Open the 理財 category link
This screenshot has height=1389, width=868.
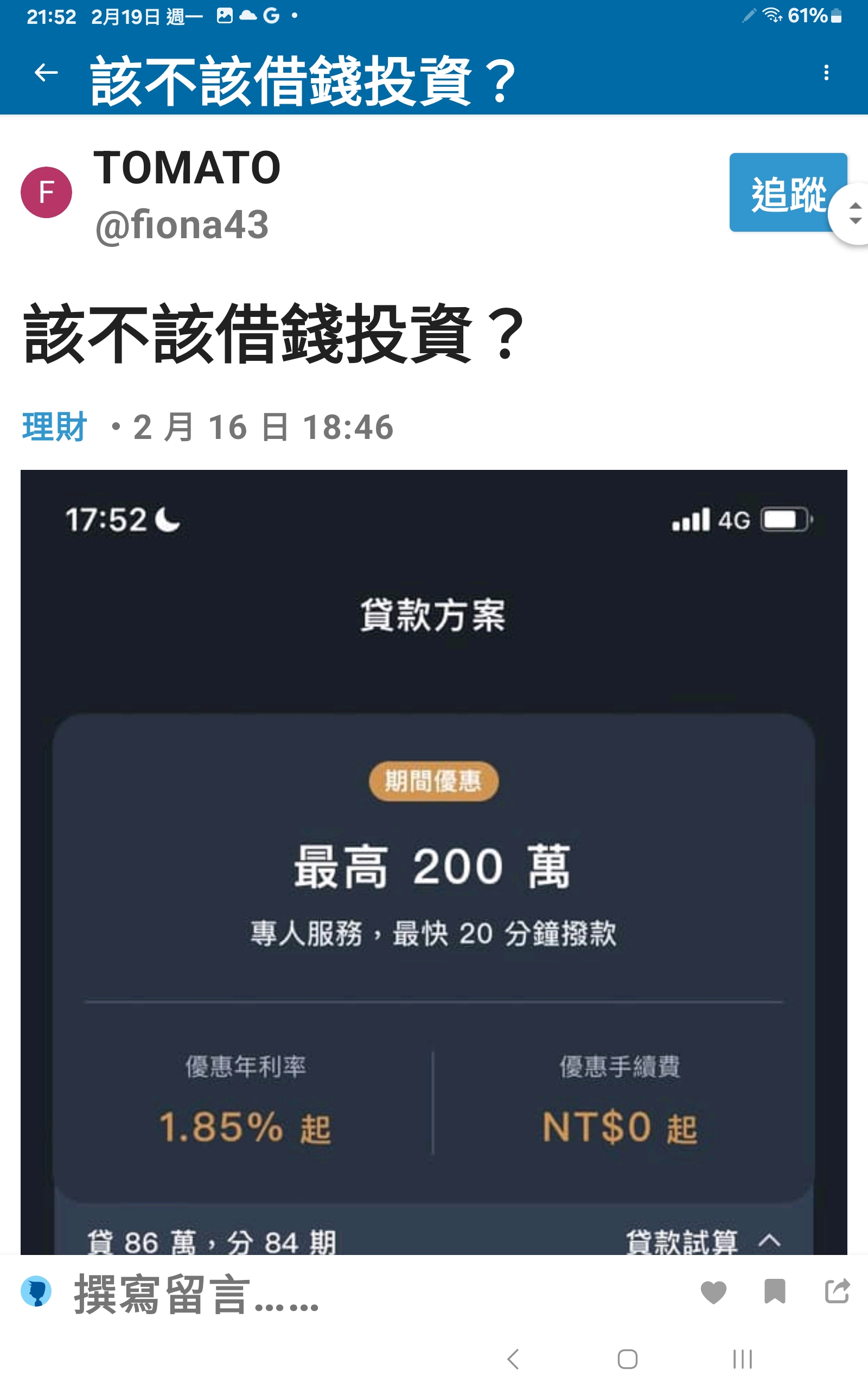(55, 427)
